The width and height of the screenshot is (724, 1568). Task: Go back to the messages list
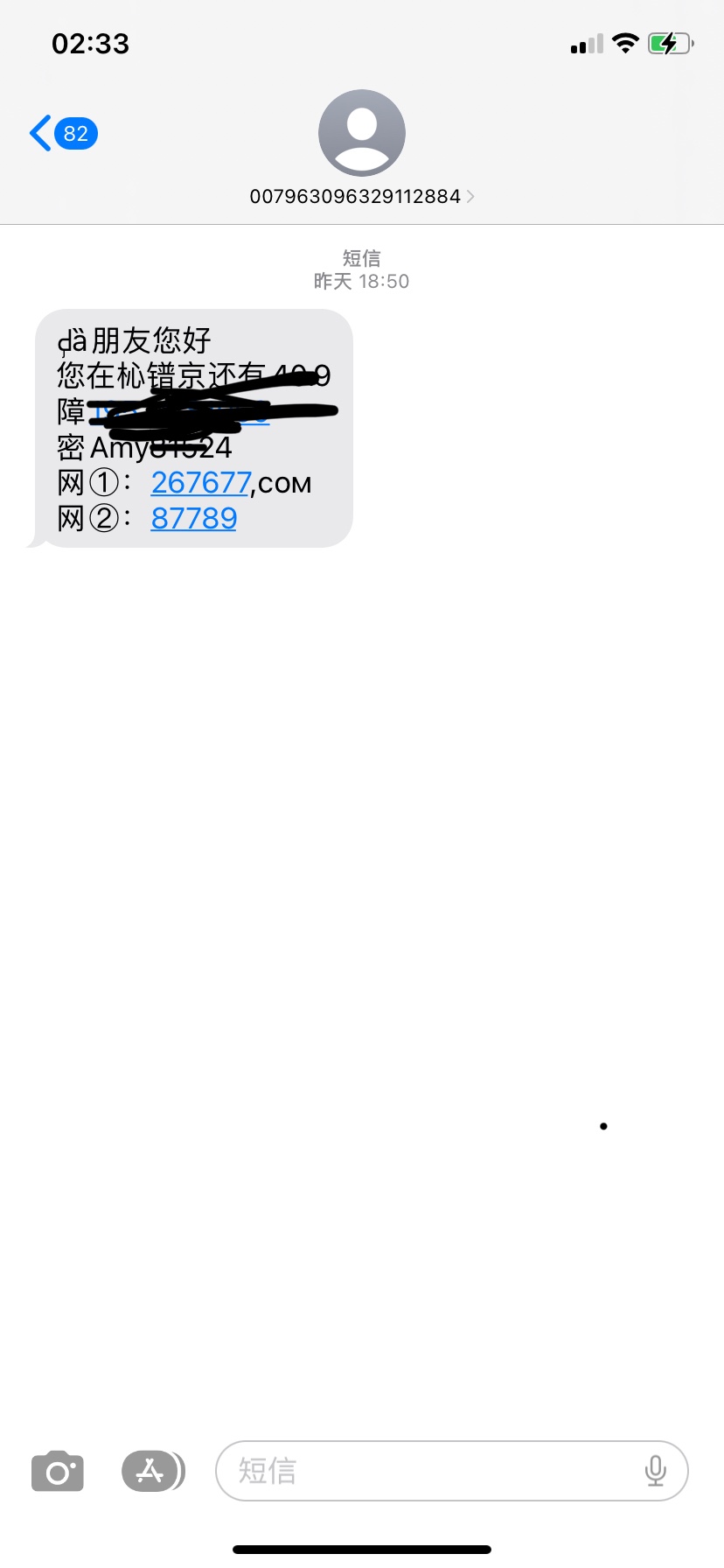[x=61, y=134]
